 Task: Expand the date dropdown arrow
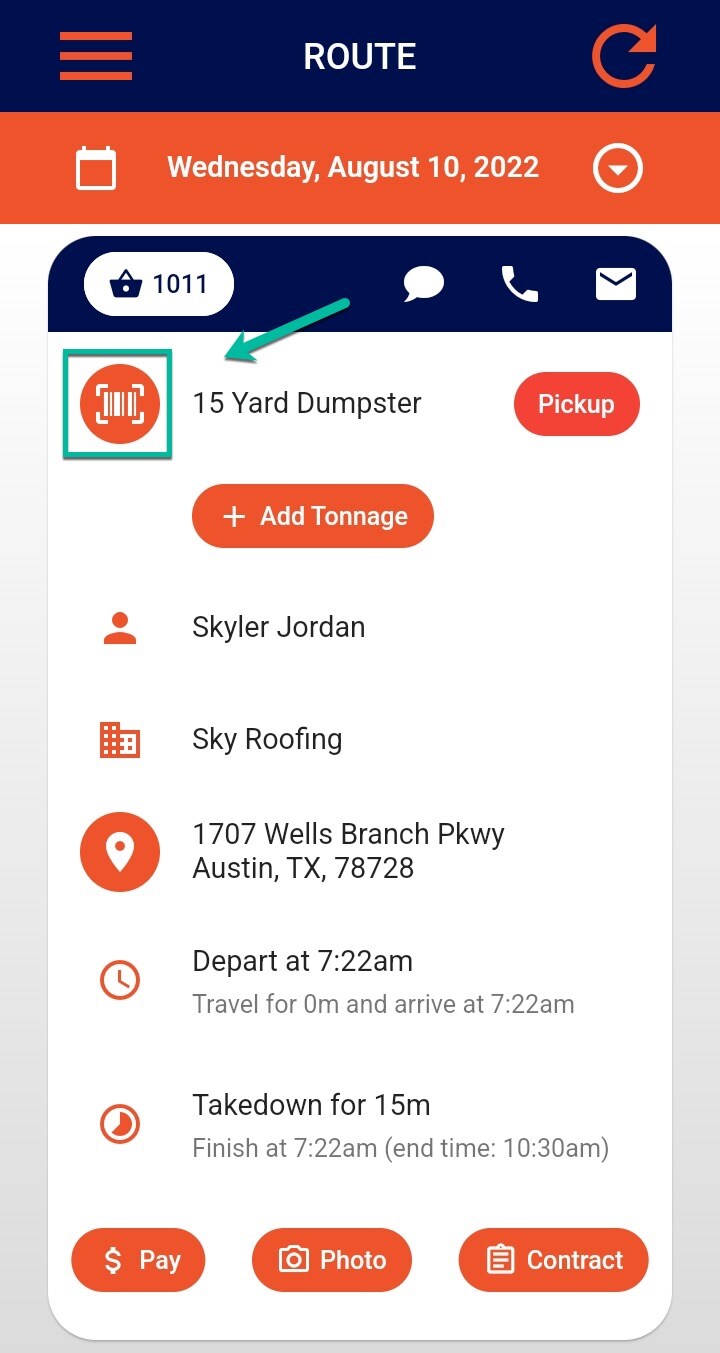click(x=617, y=168)
